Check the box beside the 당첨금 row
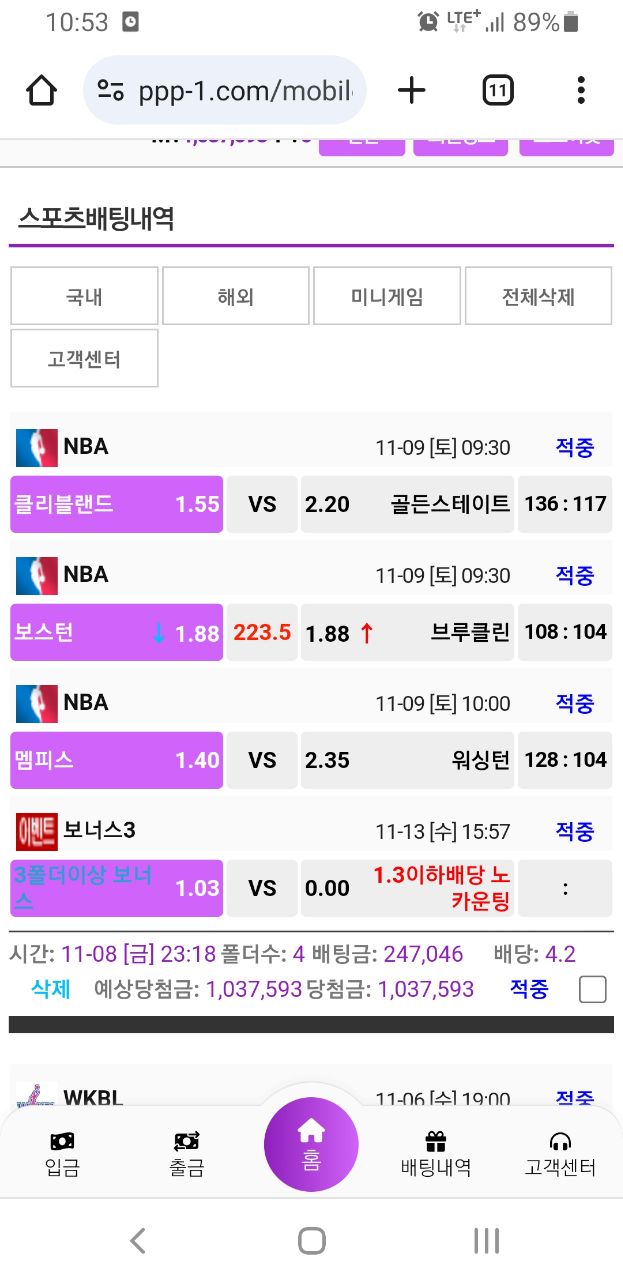The height and width of the screenshot is (1280, 623). click(x=593, y=990)
